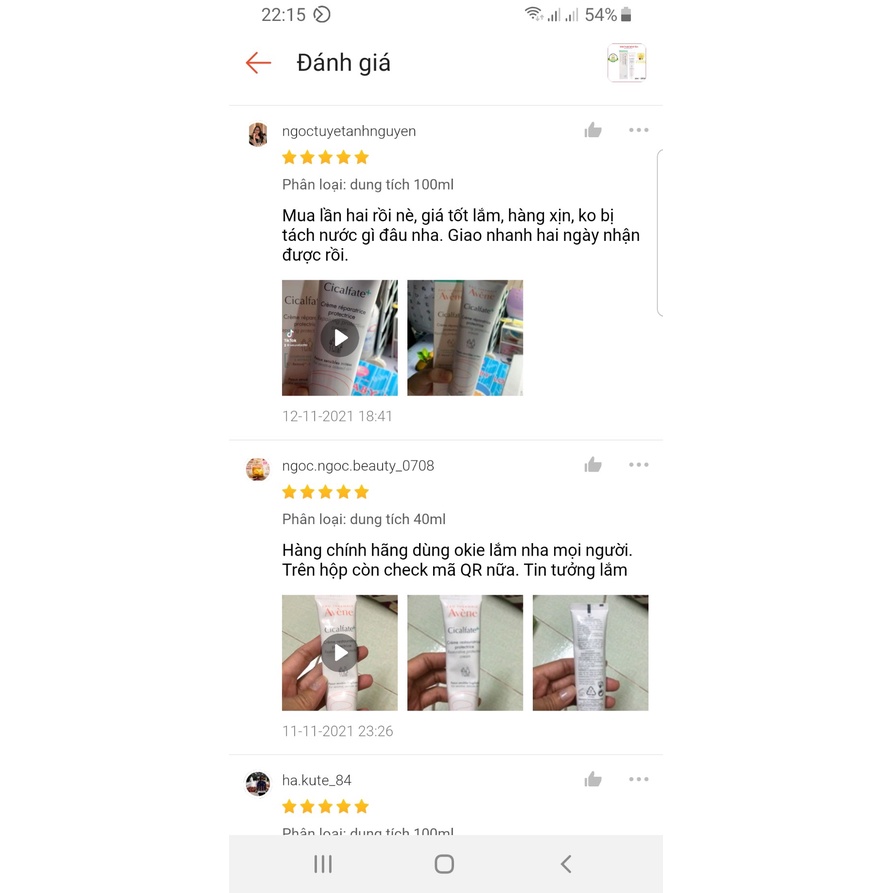Open more options for ngoc.ngoc.beauty_0708's review
Screen dimensions: 893x893
click(638, 465)
